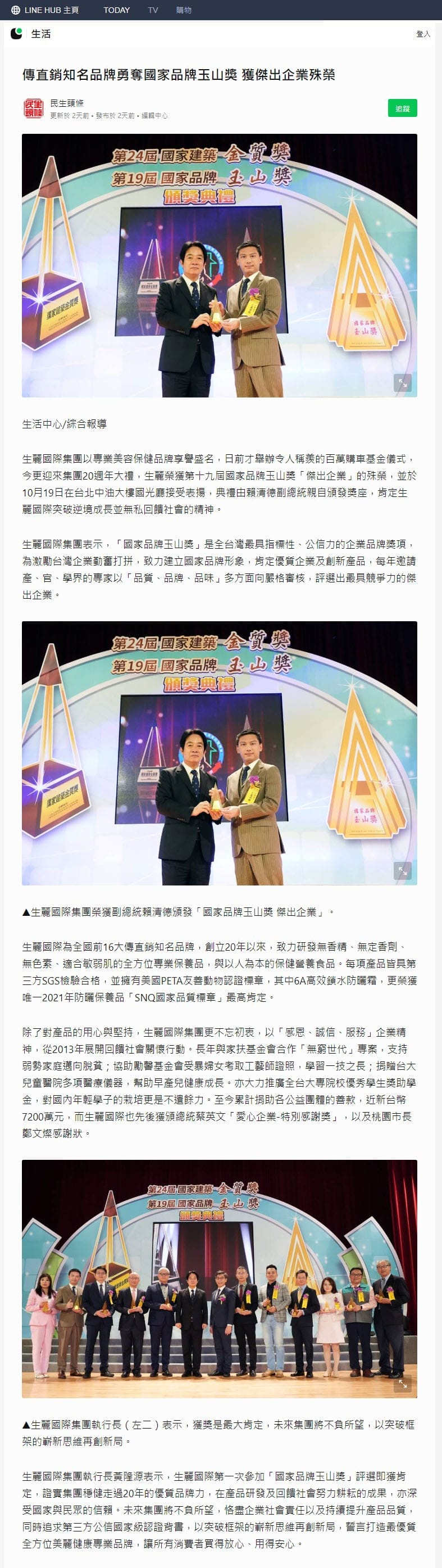This screenshot has width=442, height=1568.
Task: Follow 民生頭條 with the 追蹤 button
Action: 402,109
